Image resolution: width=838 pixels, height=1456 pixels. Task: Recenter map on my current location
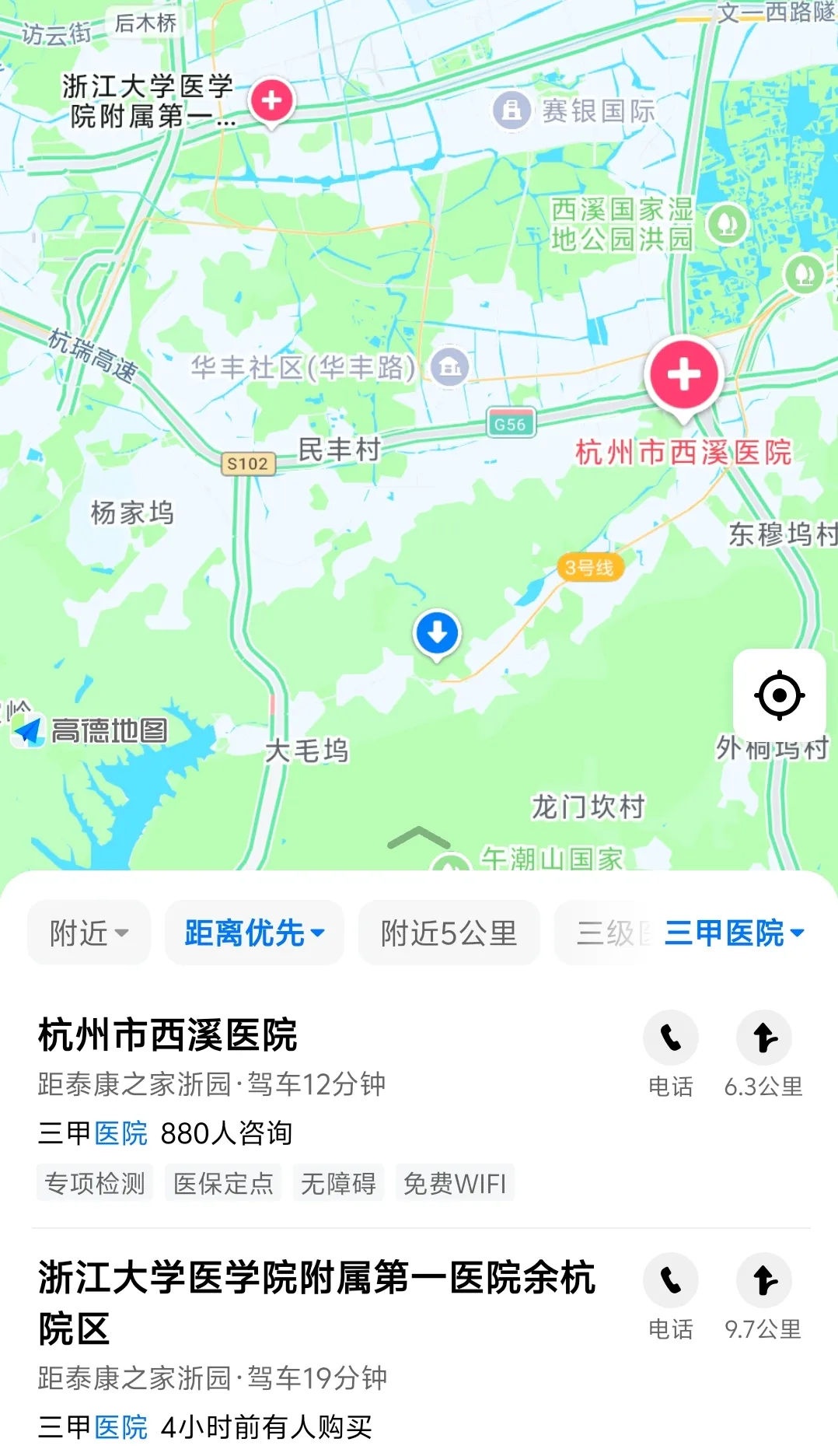tap(779, 695)
